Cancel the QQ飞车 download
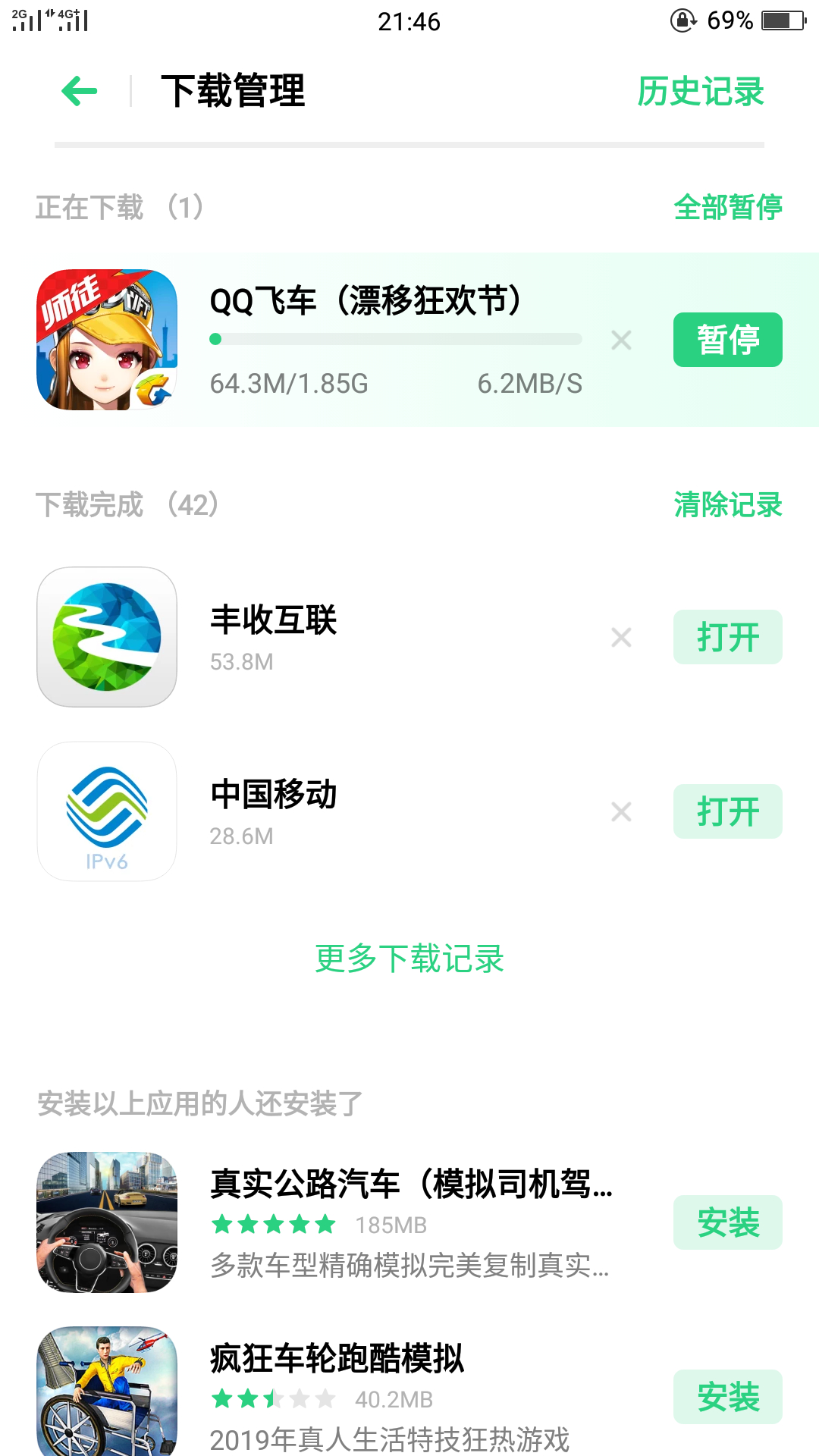 tap(621, 340)
